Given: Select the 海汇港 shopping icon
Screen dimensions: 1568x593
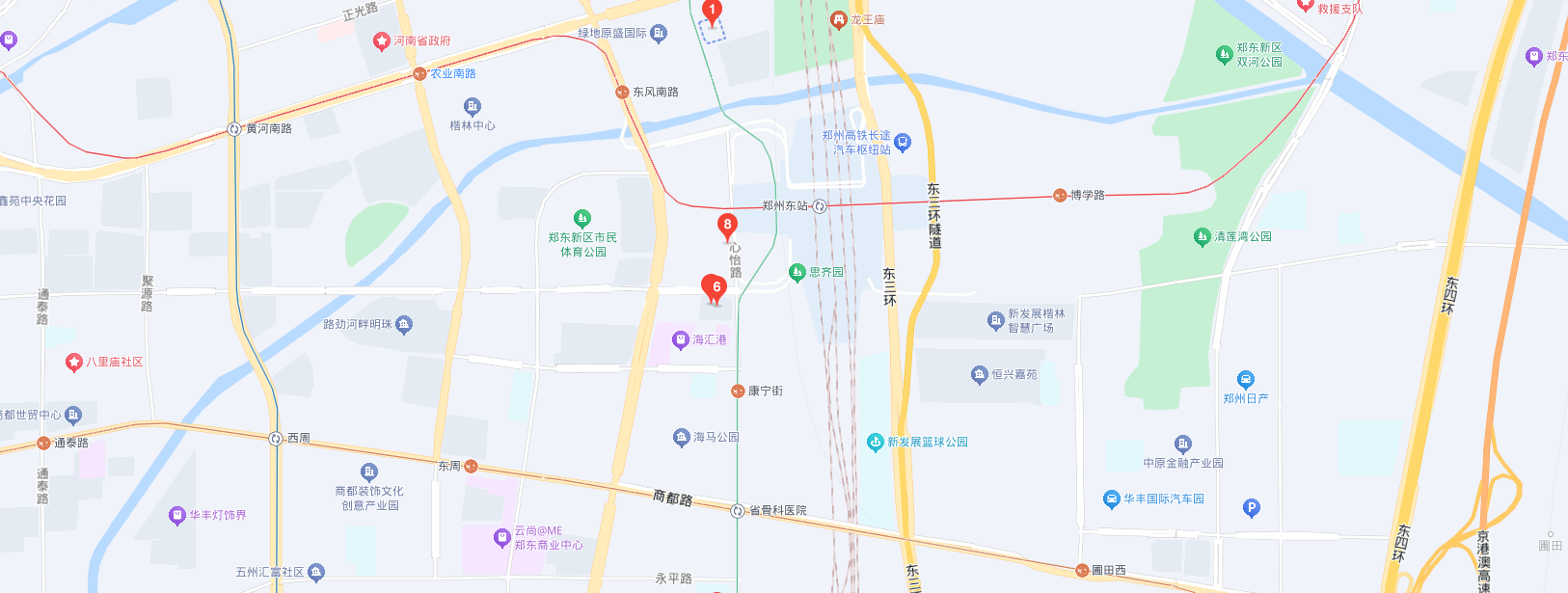Looking at the screenshot, I should point(681,340).
